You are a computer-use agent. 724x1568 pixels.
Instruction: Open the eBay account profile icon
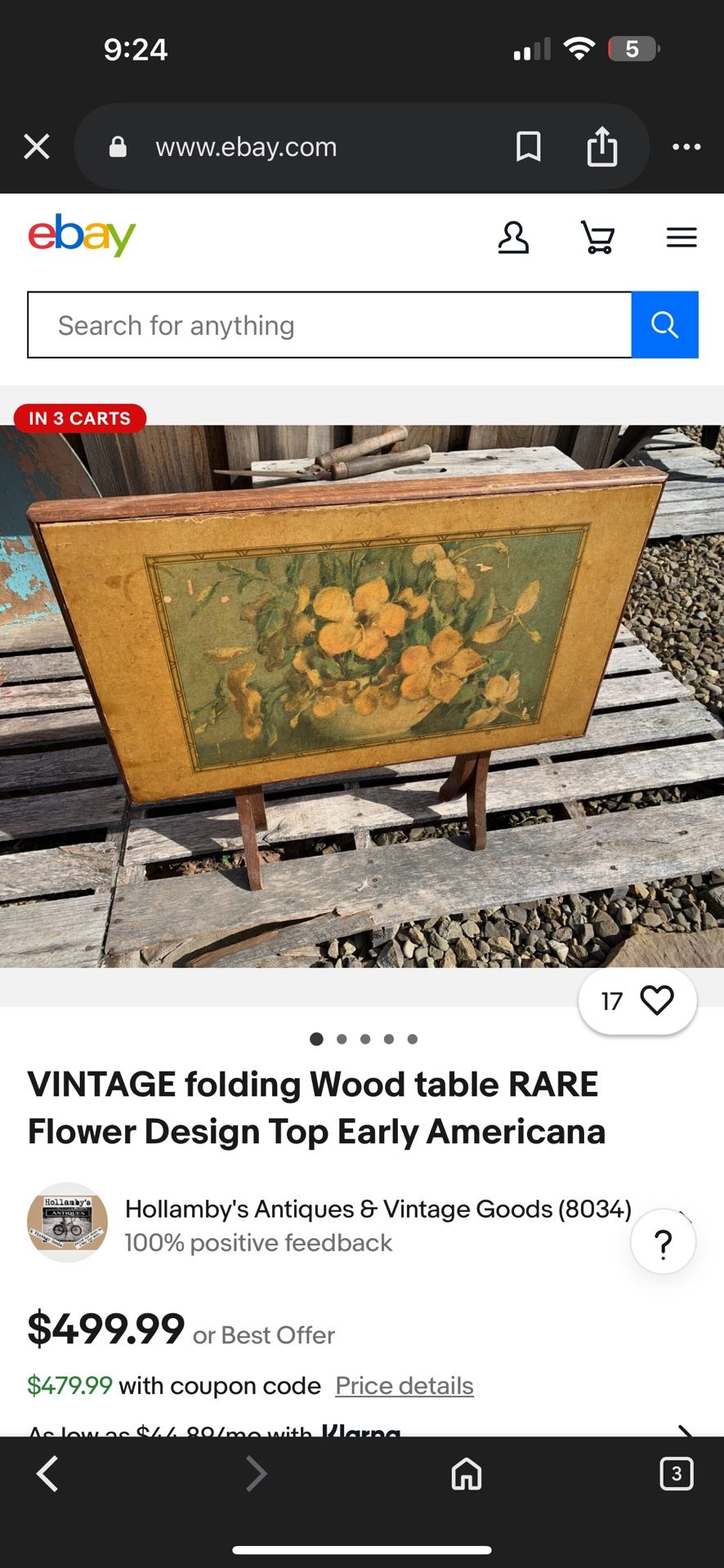click(514, 237)
